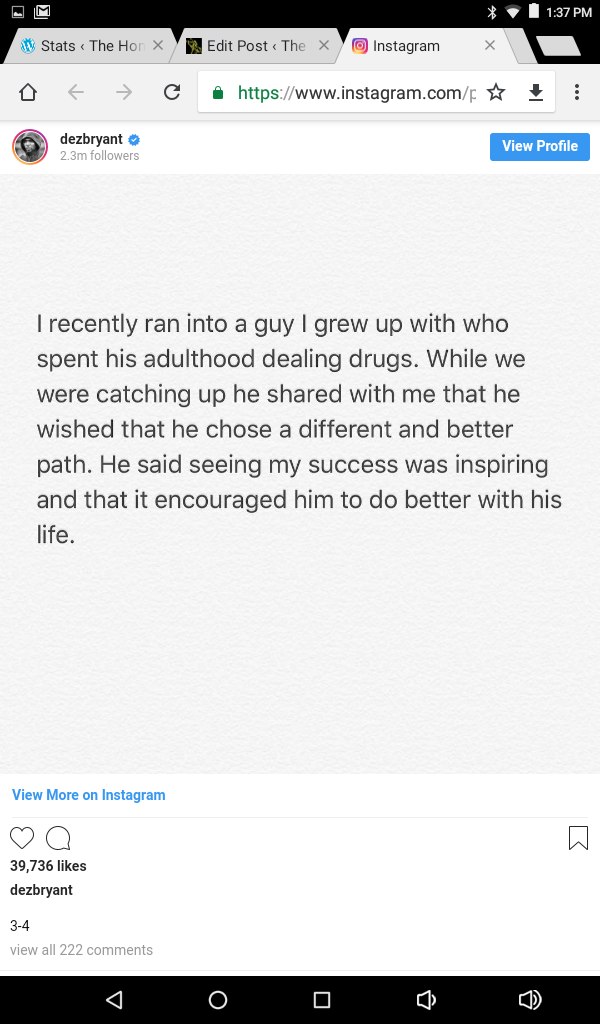This screenshot has width=600, height=1024.
Task: Save the post with the bookmark icon
Action: coord(578,838)
